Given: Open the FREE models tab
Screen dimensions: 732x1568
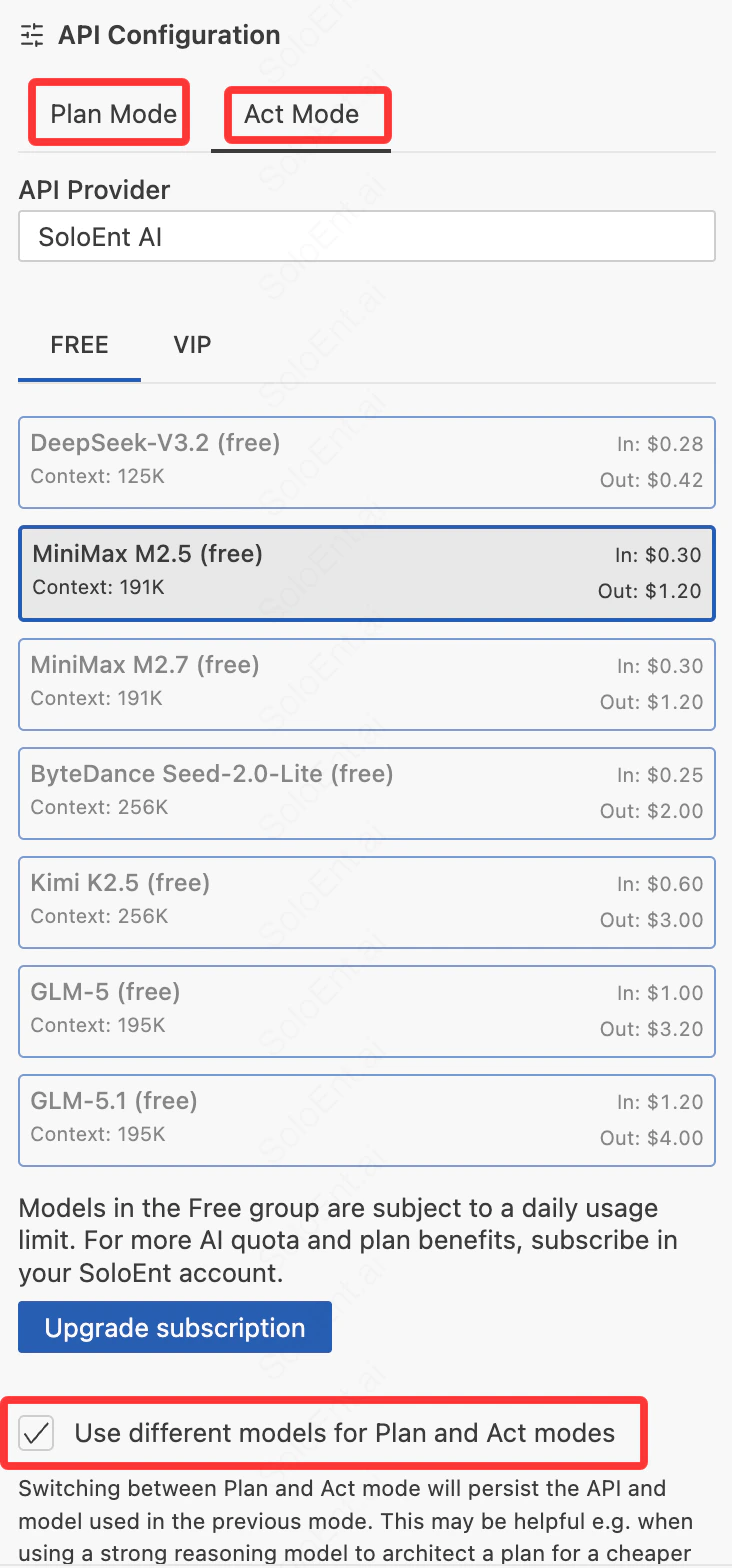Looking at the screenshot, I should (x=79, y=344).
